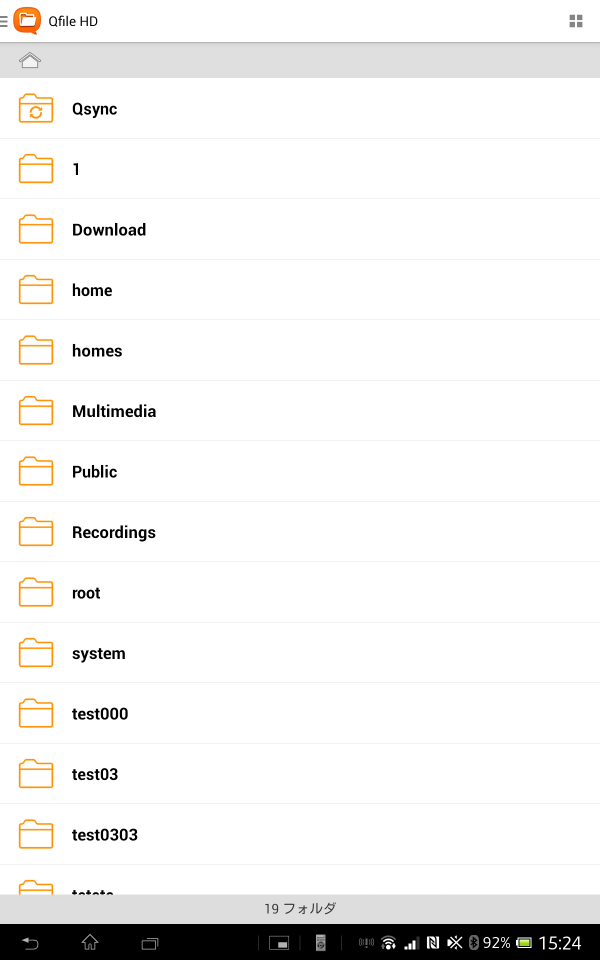The width and height of the screenshot is (600, 960).
Task: Tap the system back button
Action: pyautogui.click(x=30, y=943)
